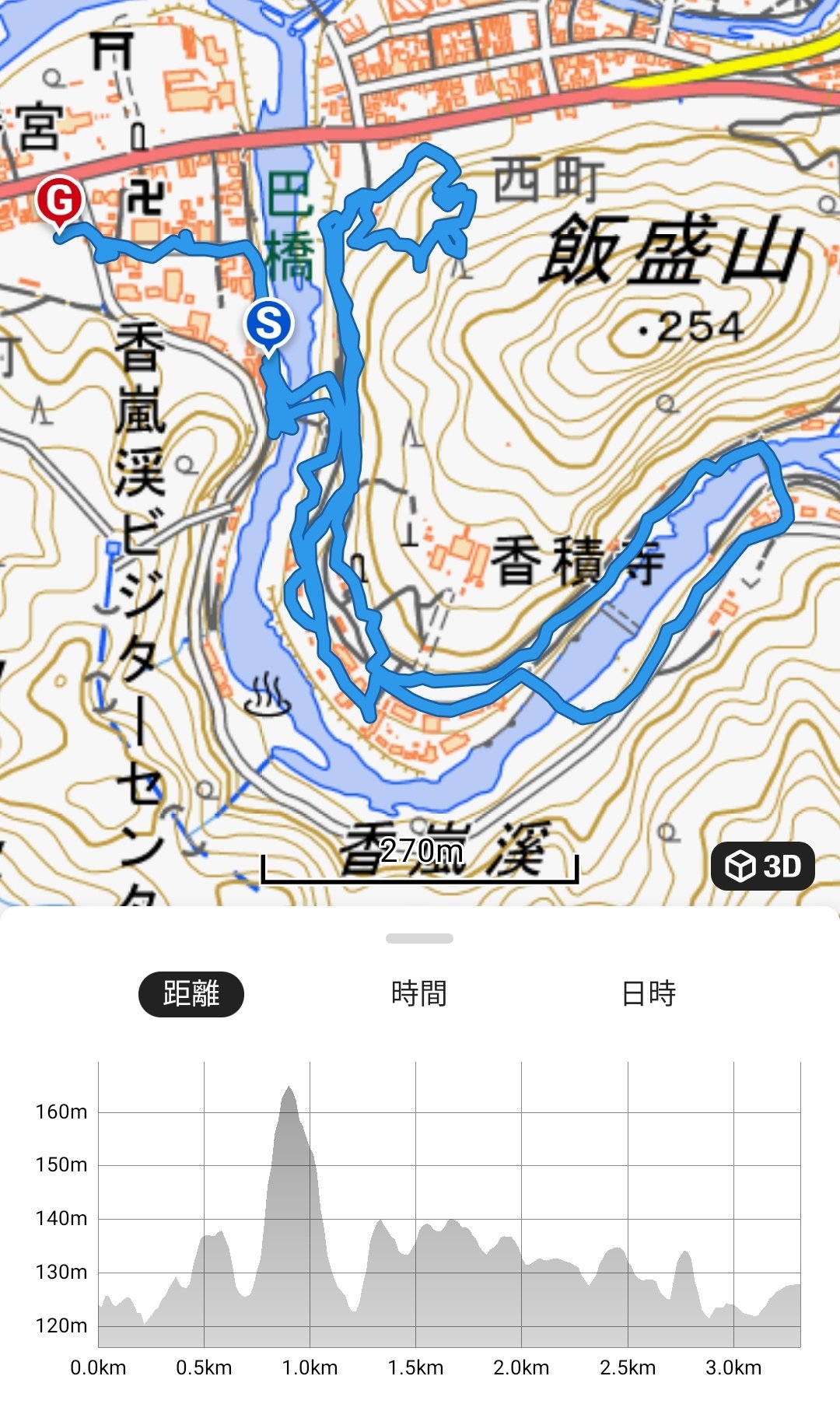Switch the chart to 時間 time
The height and width of the screenshot is (1425, 840).
point(419,994)
